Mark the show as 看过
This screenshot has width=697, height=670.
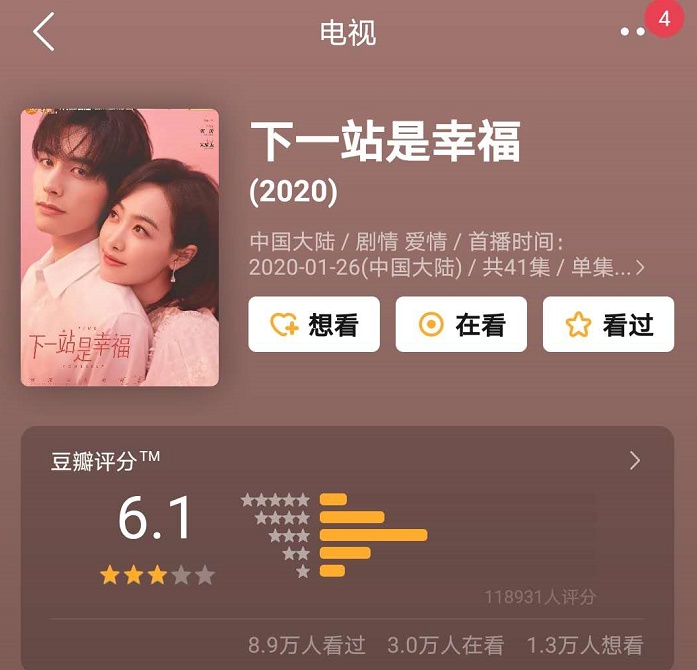(608, 324)
